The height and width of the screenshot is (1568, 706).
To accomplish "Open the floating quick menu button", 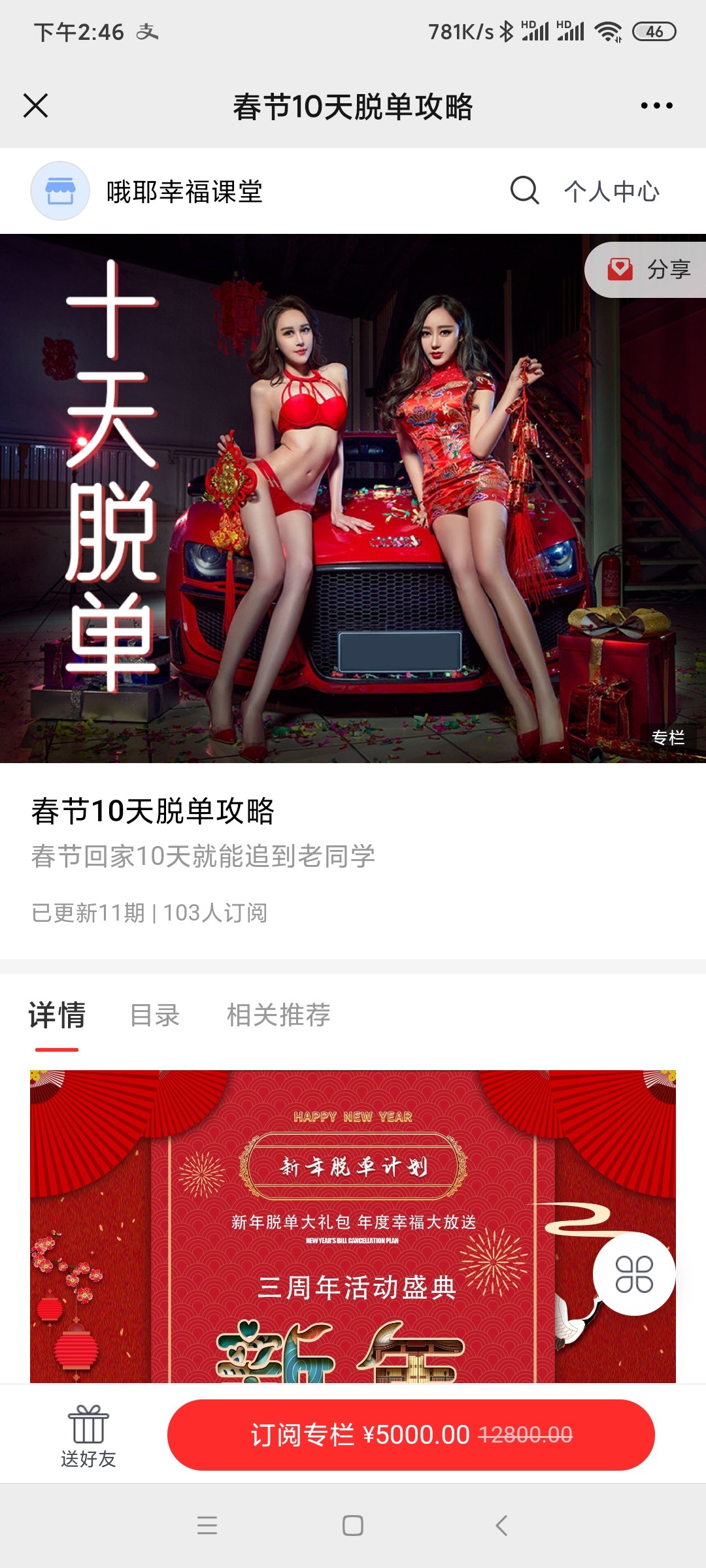I will pyautogui.click(x=633, y=1274).
